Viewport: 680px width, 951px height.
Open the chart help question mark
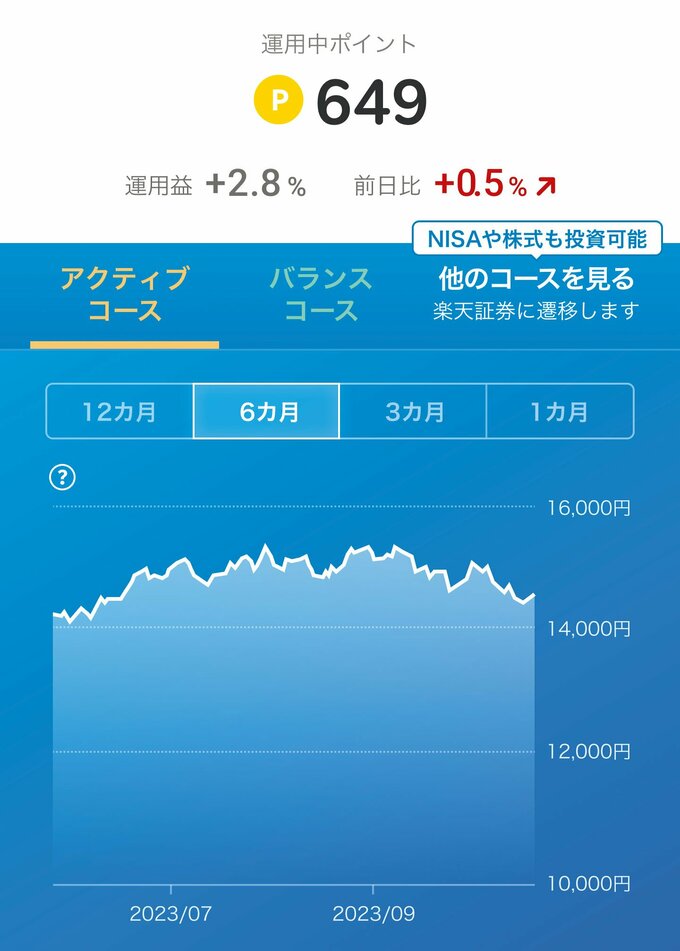pos(62,478)
